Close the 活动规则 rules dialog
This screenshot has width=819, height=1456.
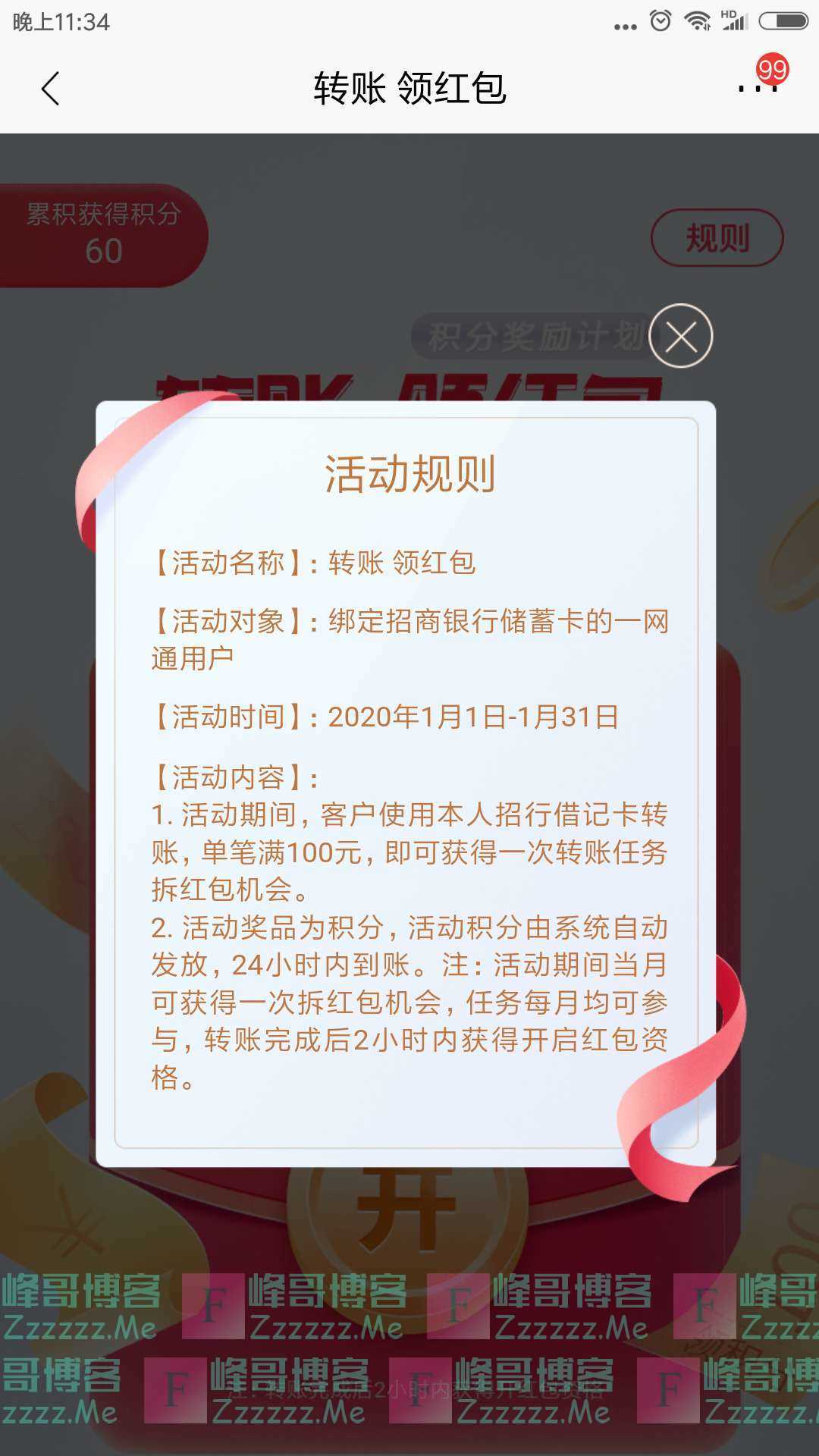click(x=681, y=336)
